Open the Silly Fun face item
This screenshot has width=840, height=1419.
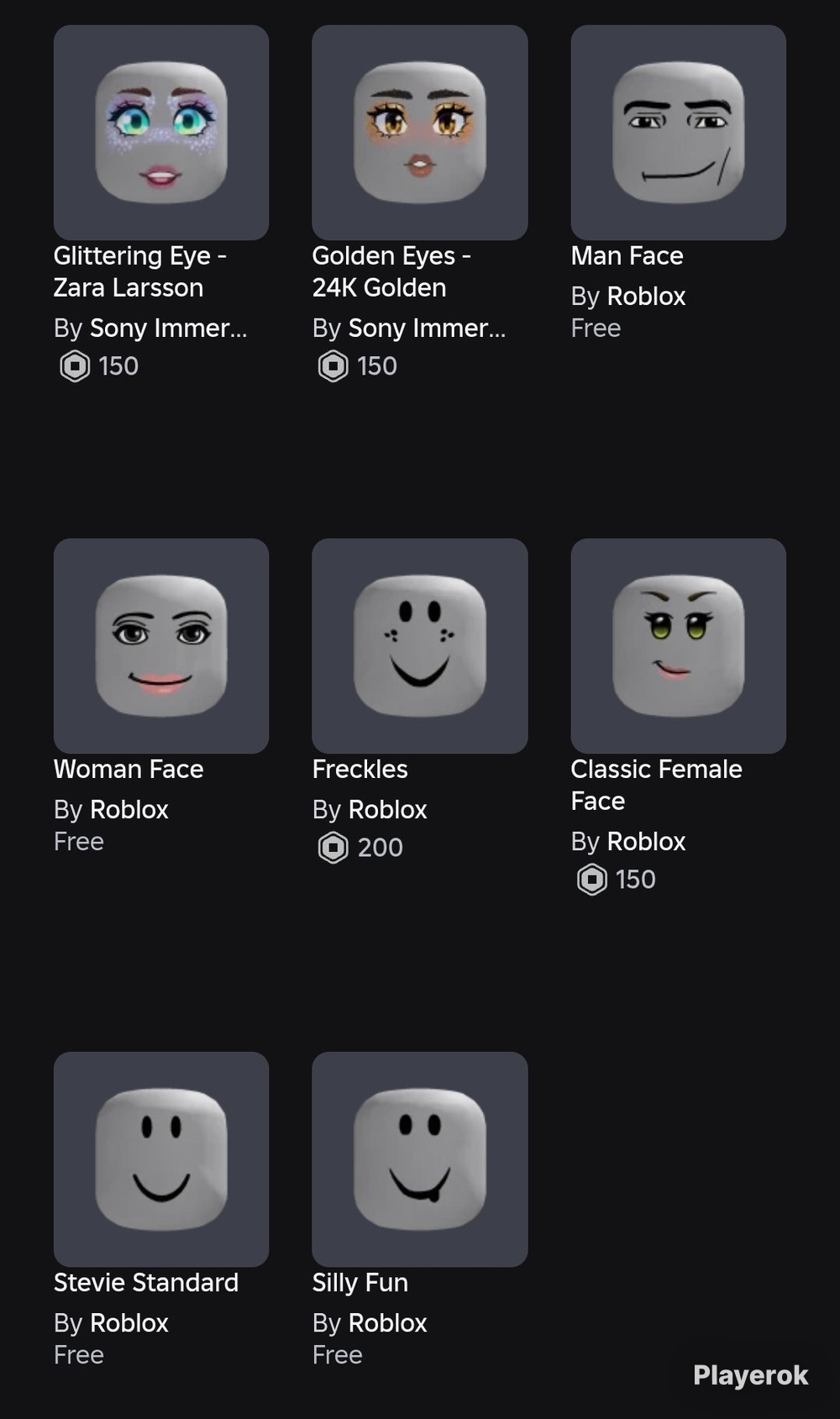coord(420,1159)
